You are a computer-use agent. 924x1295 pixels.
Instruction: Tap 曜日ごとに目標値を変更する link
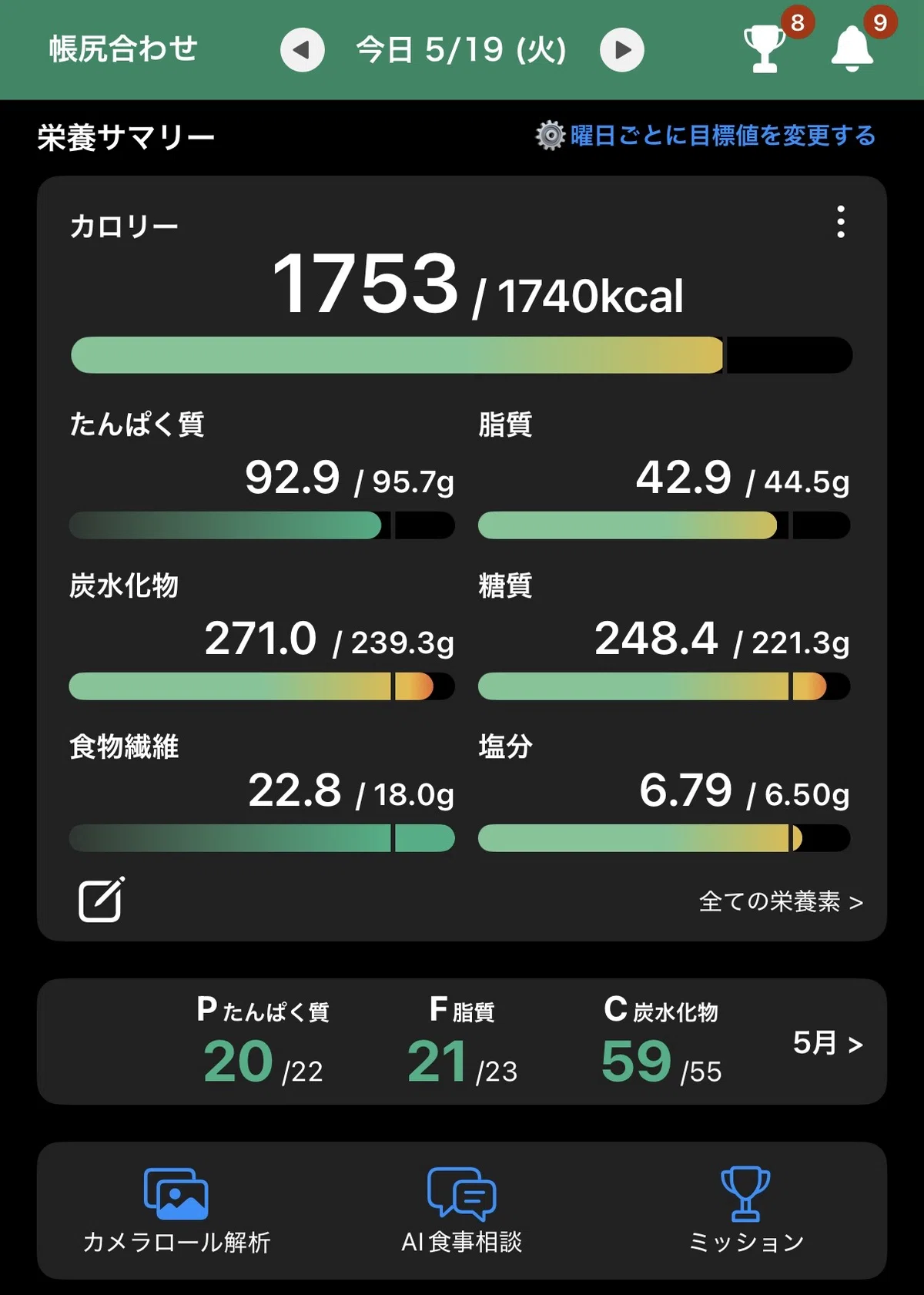706,136
